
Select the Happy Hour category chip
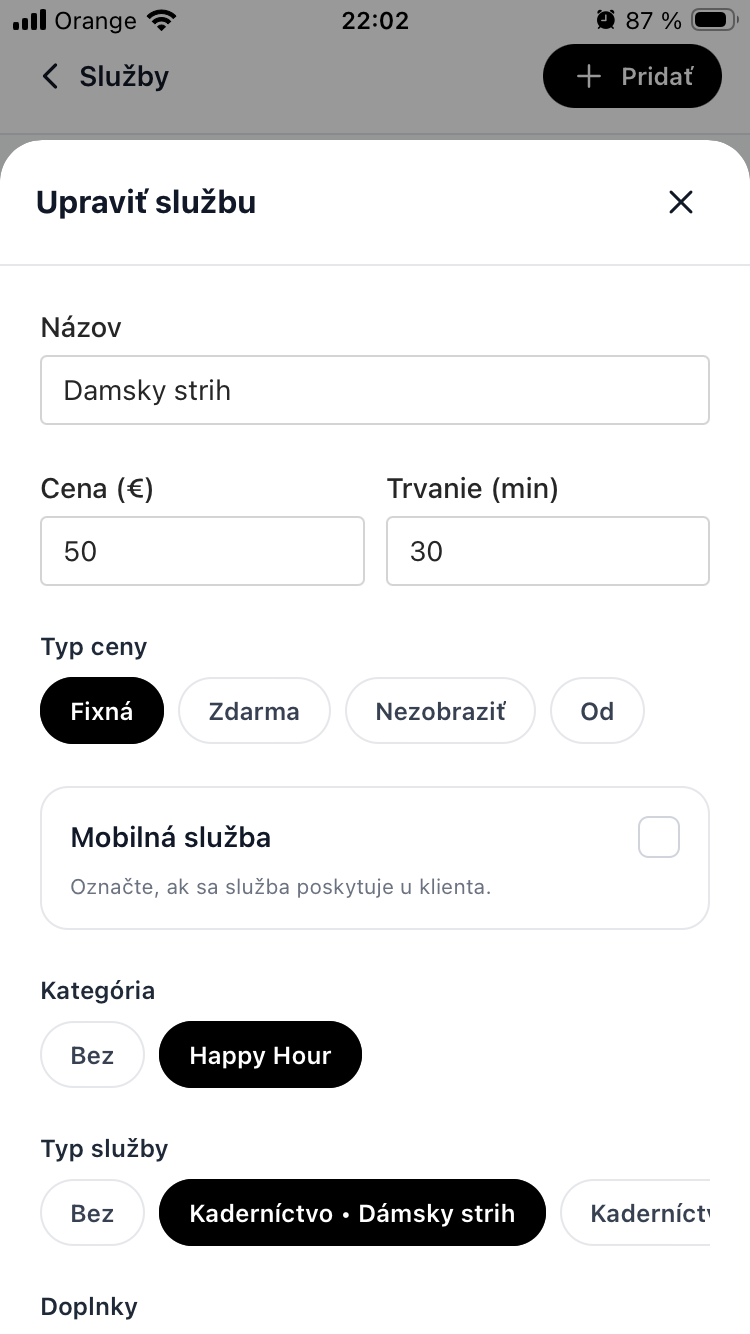260,1054
